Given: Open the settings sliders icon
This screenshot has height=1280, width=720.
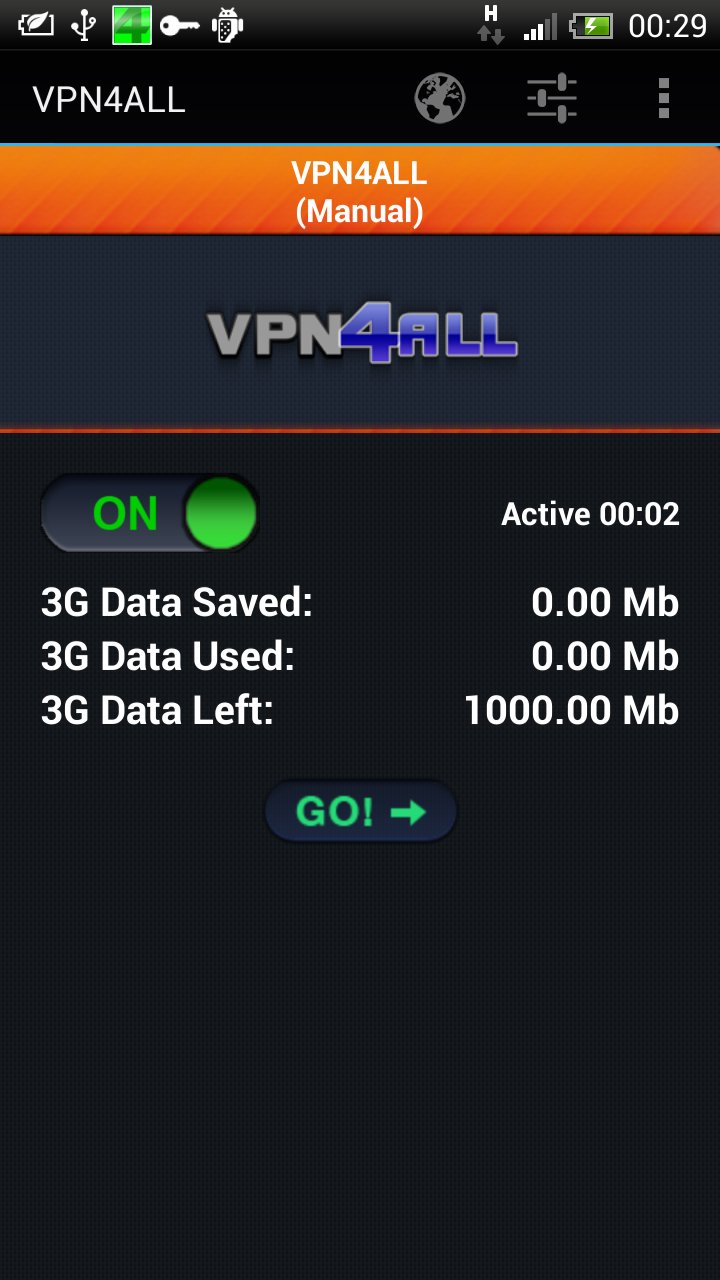Looking at the screenshot, I should tap(552, 99).
